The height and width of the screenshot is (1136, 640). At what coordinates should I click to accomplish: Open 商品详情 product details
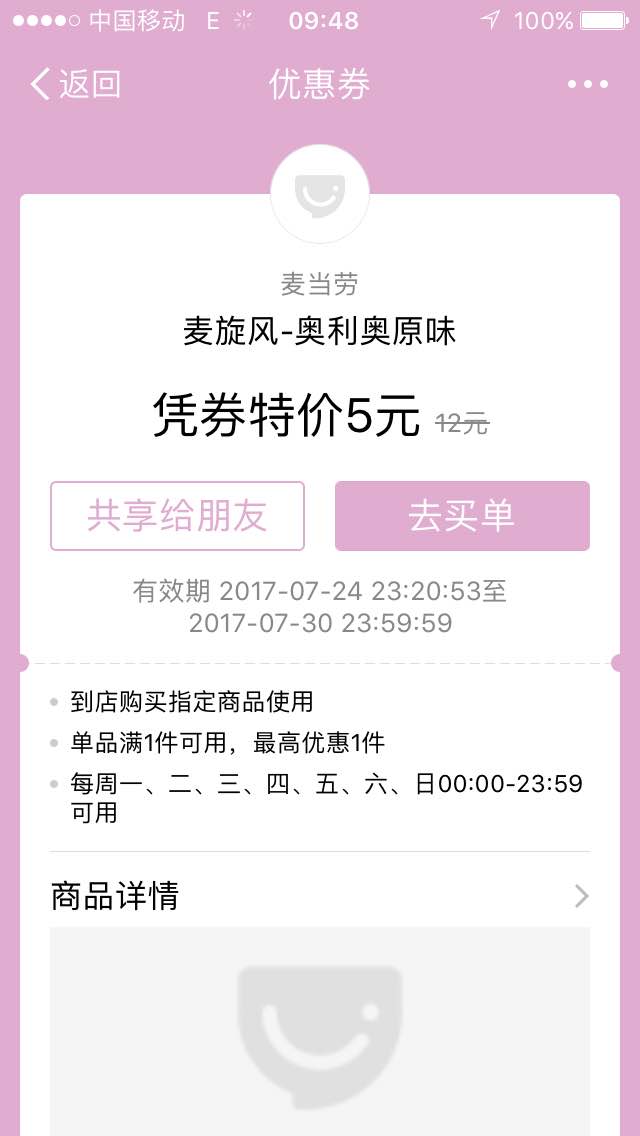click(x=320, y=896)
